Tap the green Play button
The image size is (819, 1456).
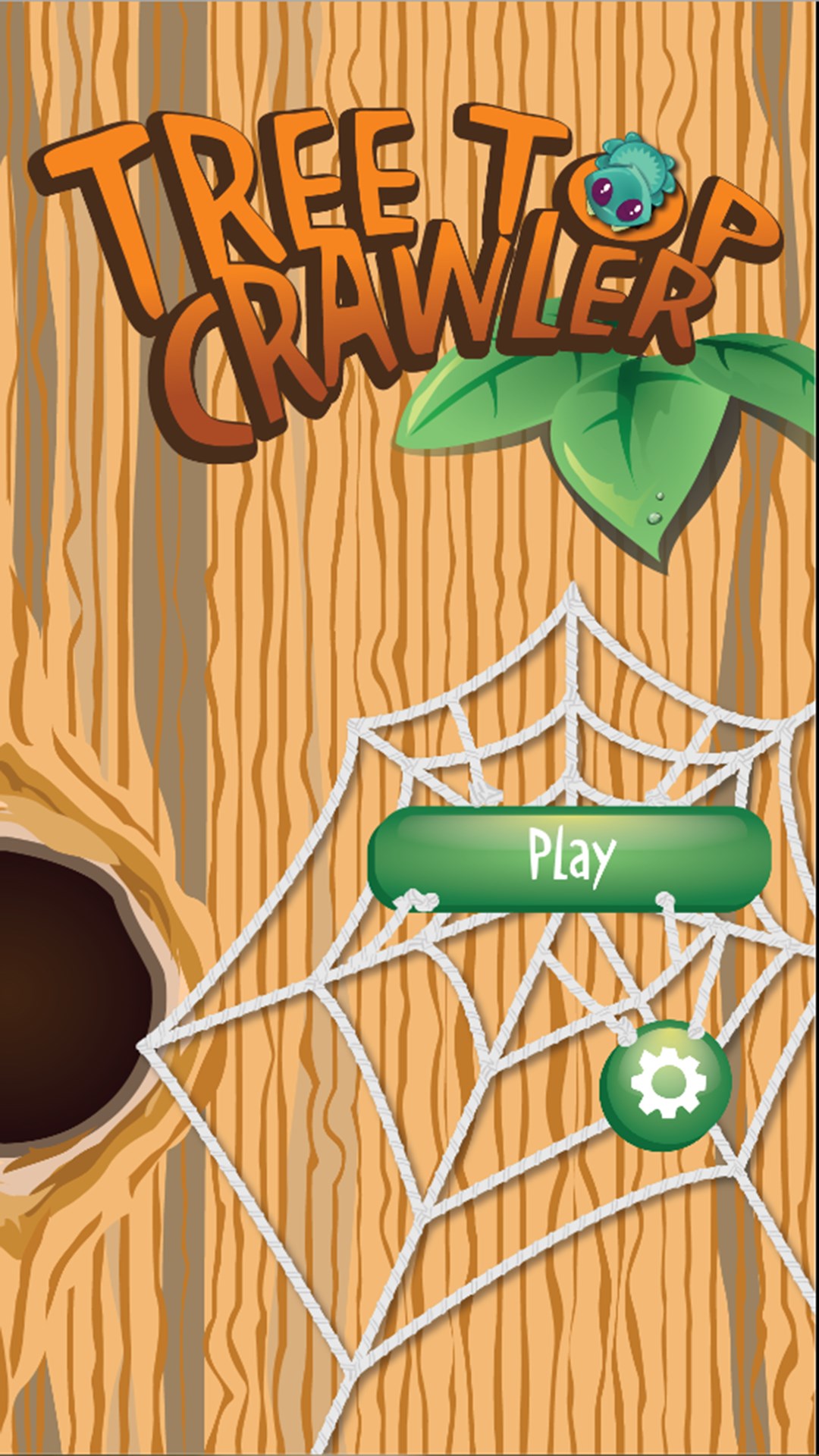coord(570,858)
